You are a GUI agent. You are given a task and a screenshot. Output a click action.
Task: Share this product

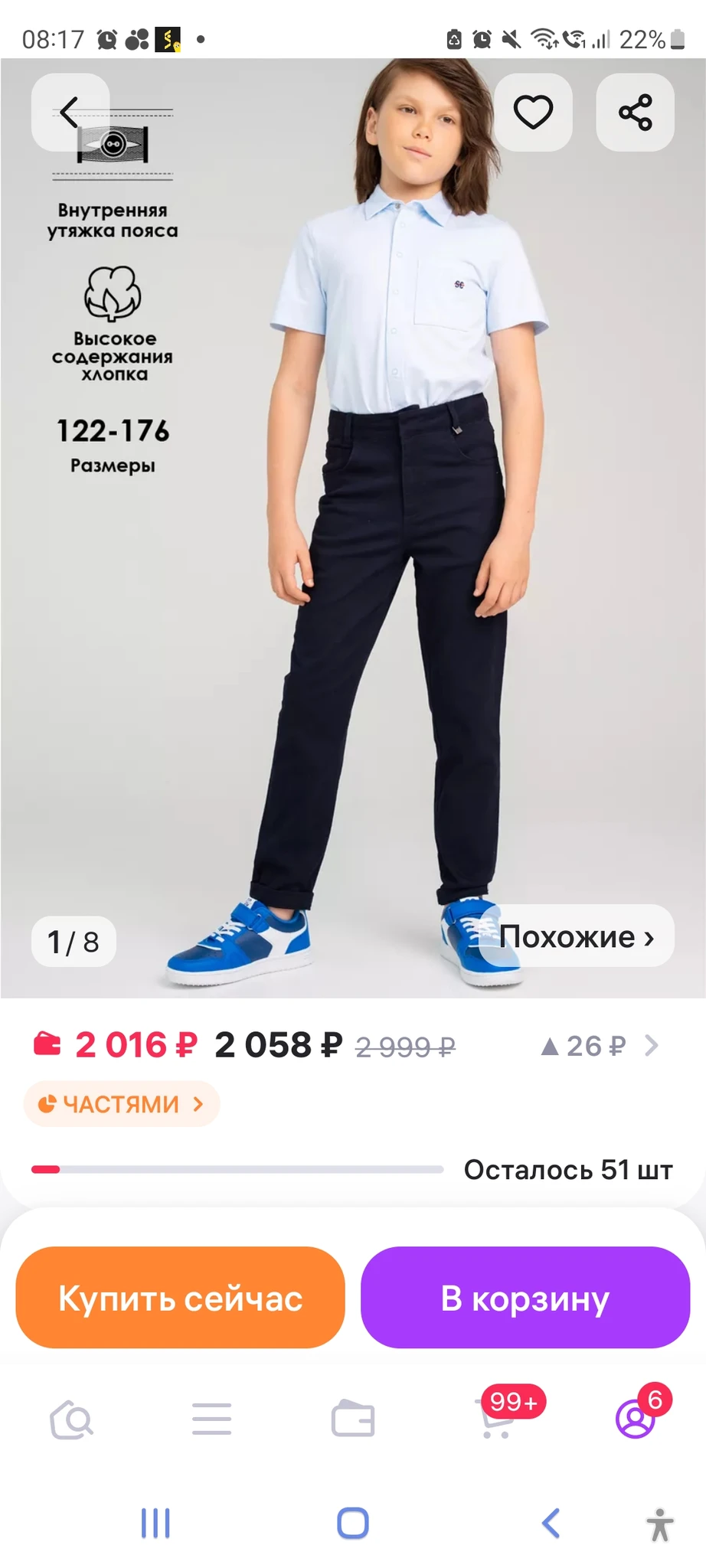click(x=635, y=113)
